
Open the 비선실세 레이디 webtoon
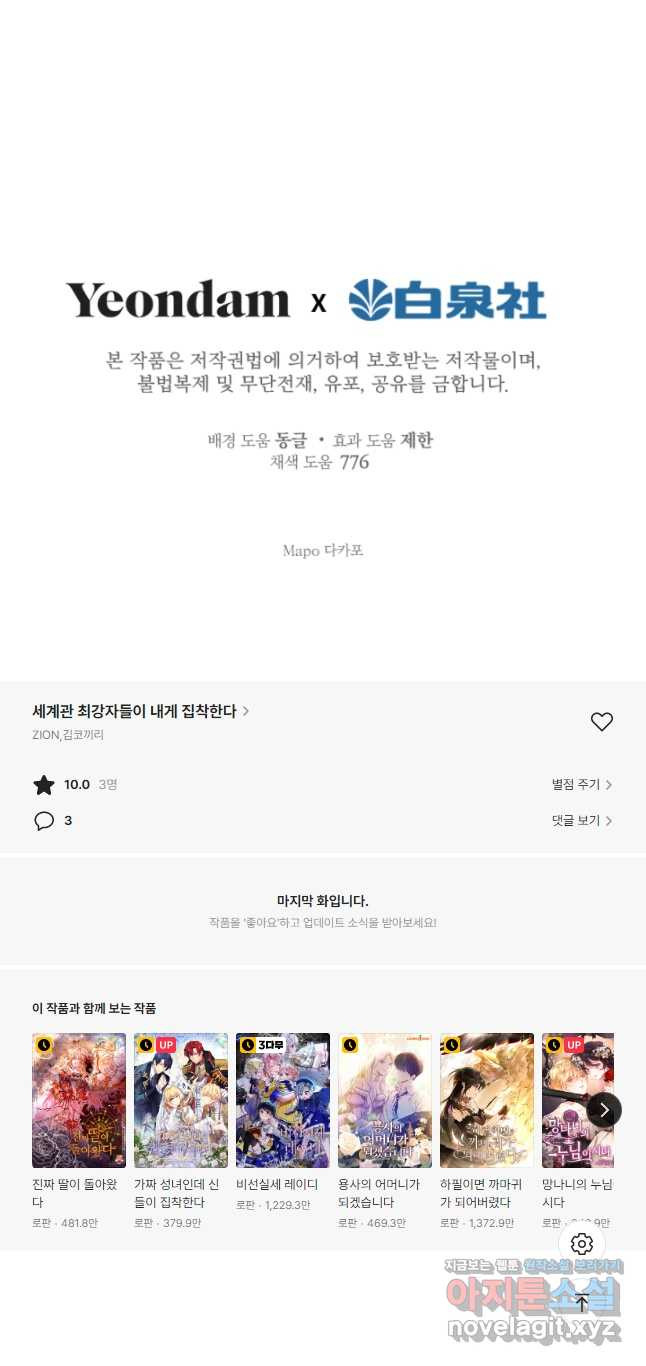click(283, 1100)
